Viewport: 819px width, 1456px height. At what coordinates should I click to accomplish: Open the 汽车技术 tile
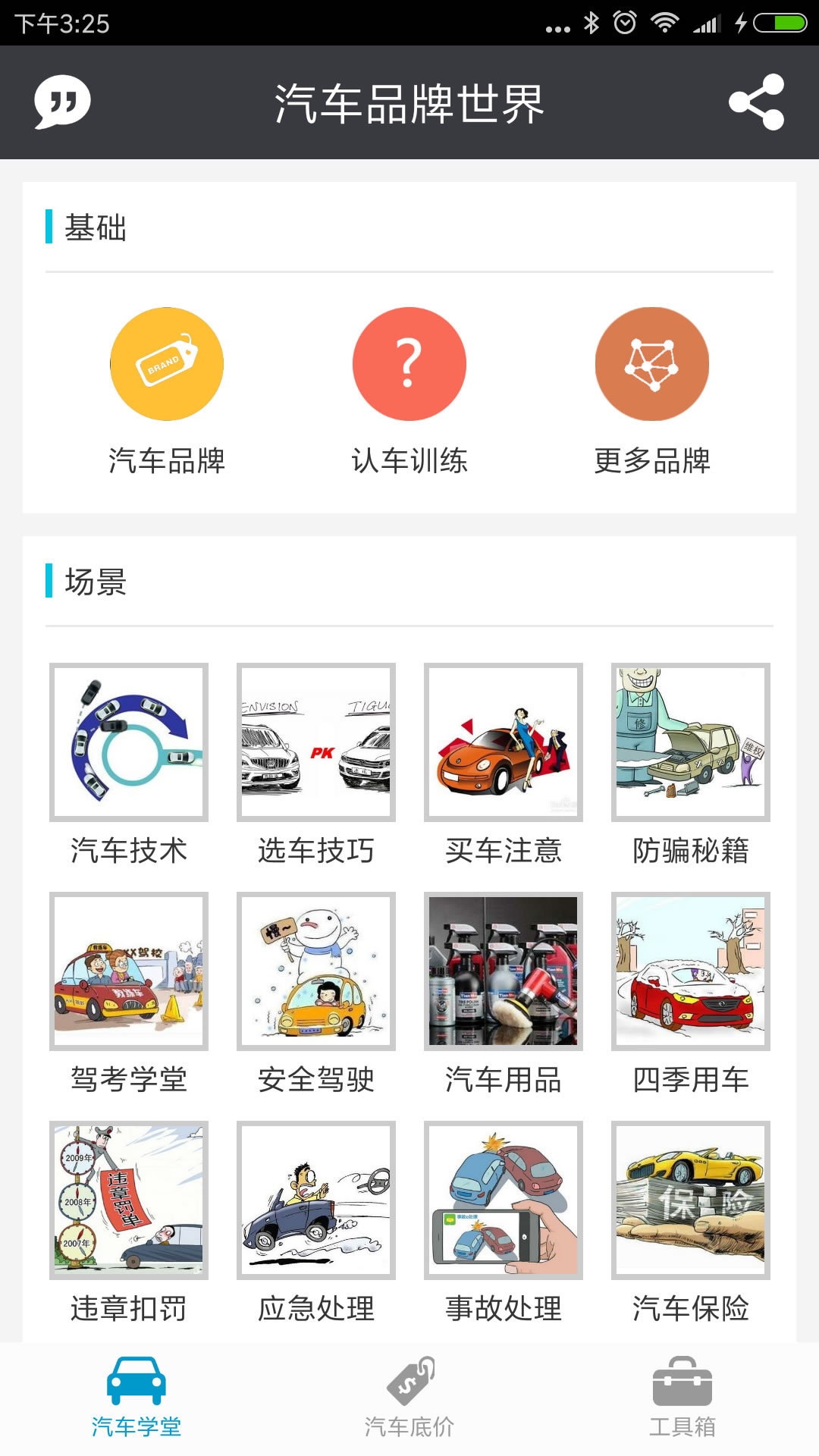(129, 742)
